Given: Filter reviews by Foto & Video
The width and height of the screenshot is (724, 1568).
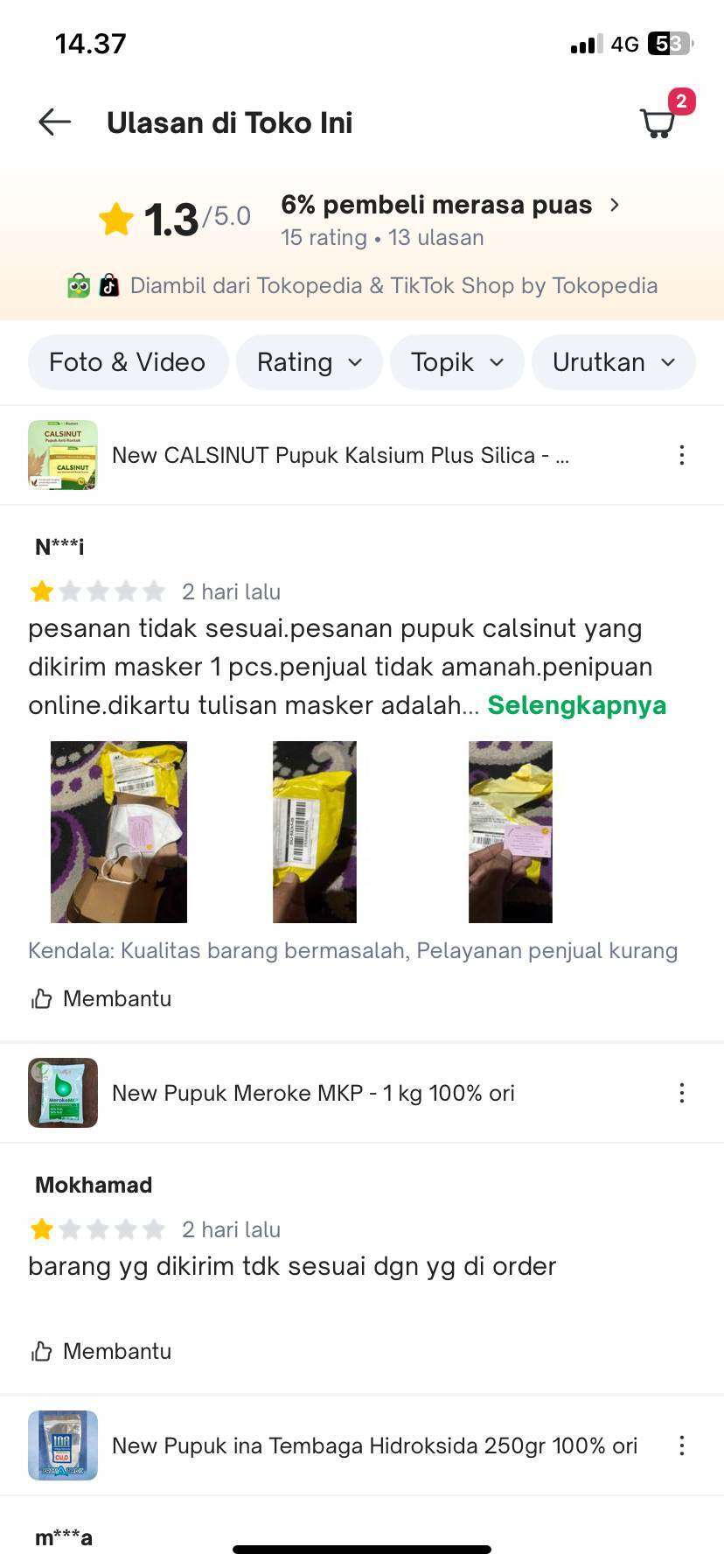Looking at the screenshot, I should click(128, 362).
